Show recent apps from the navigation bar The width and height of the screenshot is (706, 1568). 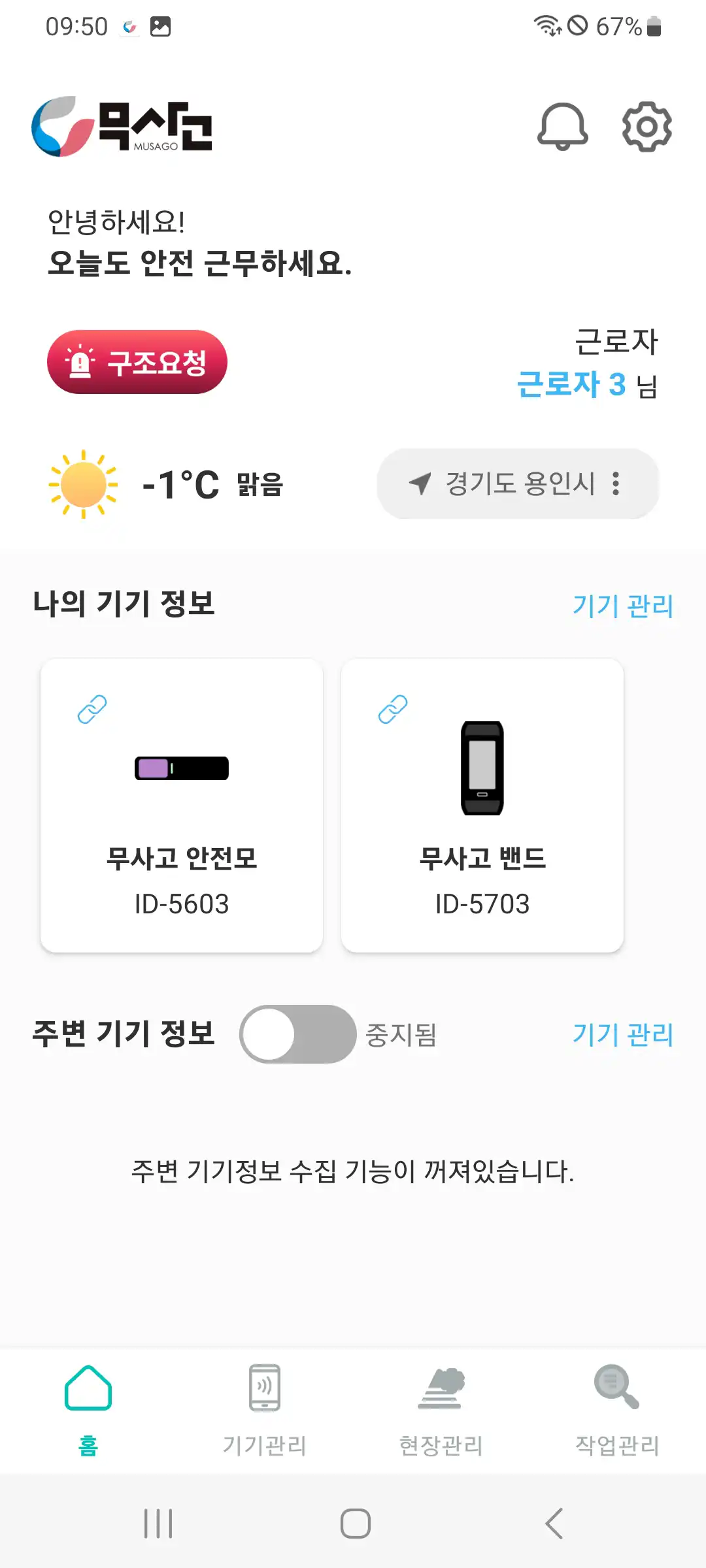point(158,1524)
